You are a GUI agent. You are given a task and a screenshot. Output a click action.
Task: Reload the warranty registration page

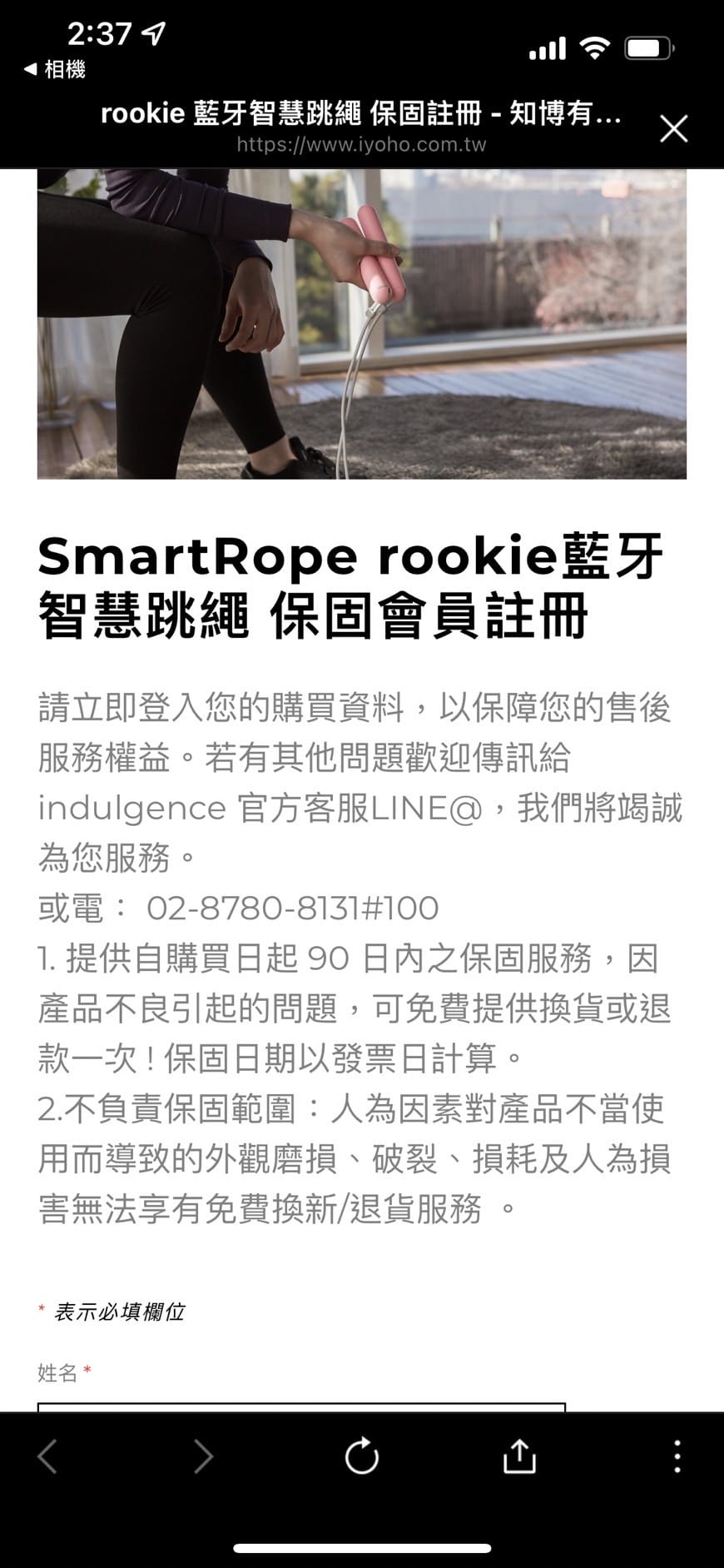tap(362, 1456)
